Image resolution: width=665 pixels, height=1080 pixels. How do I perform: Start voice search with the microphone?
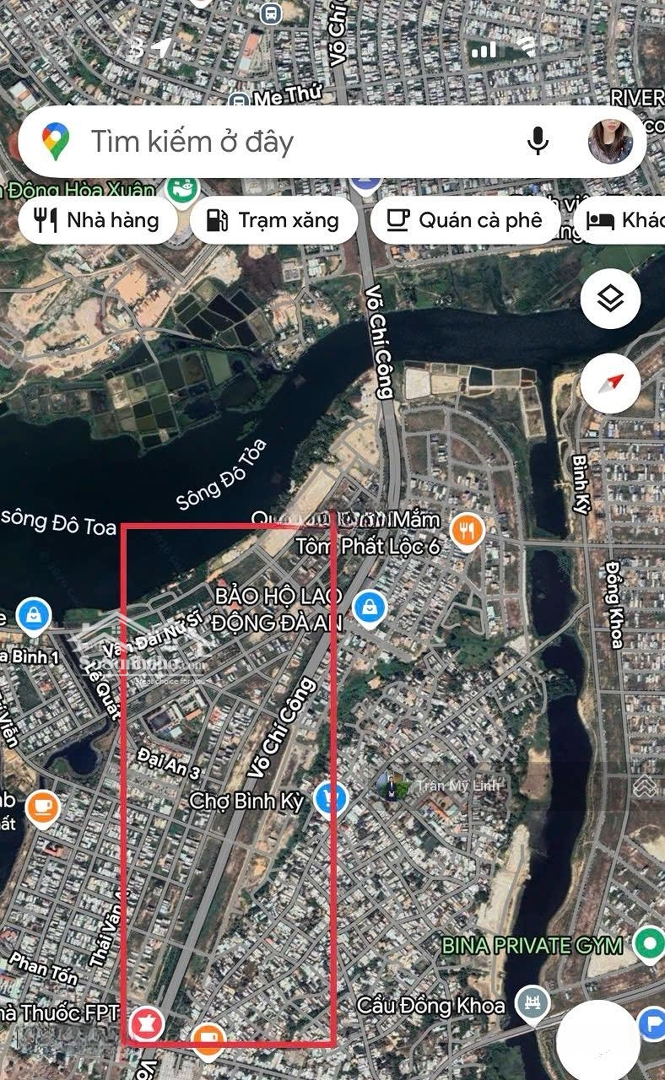(x=538, y=141)
